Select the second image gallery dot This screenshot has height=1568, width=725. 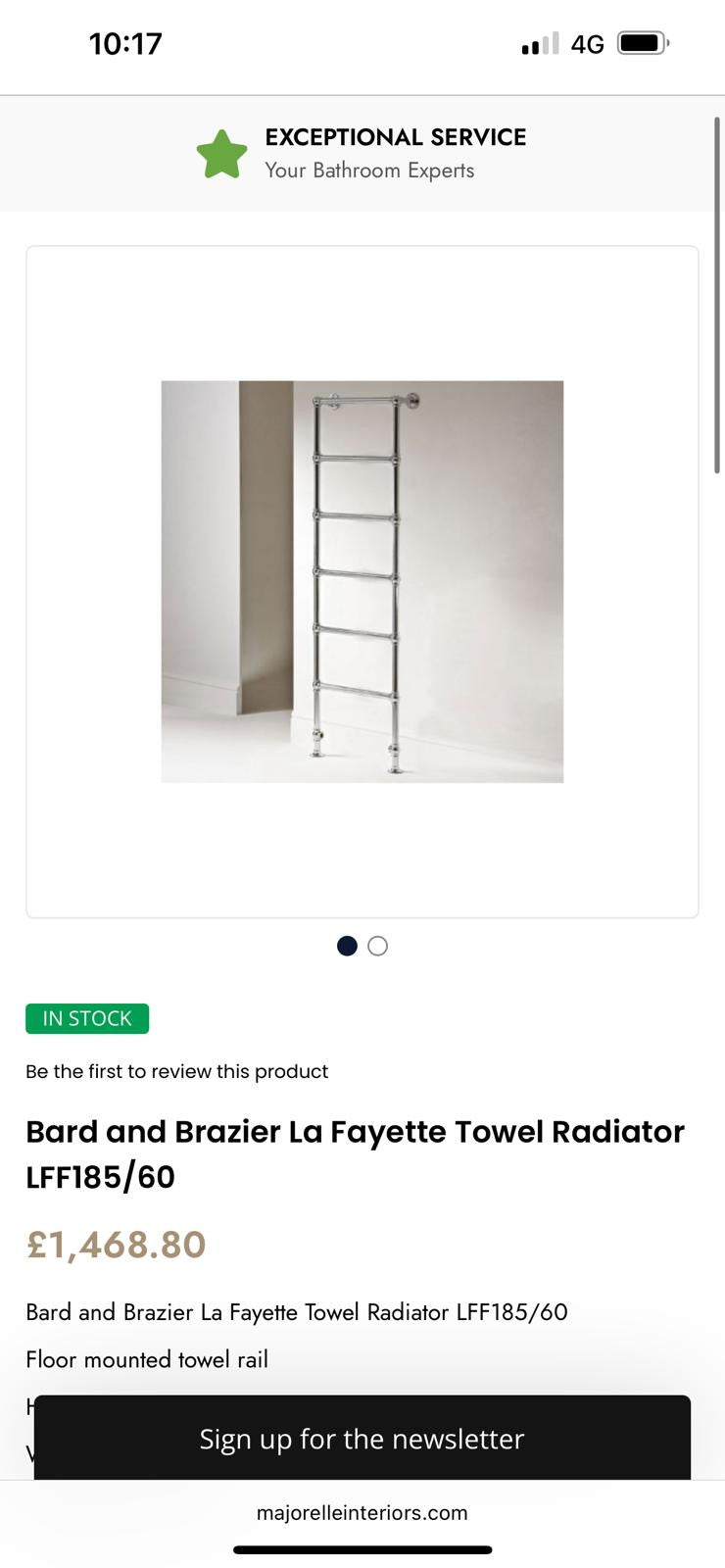point(378,946)
